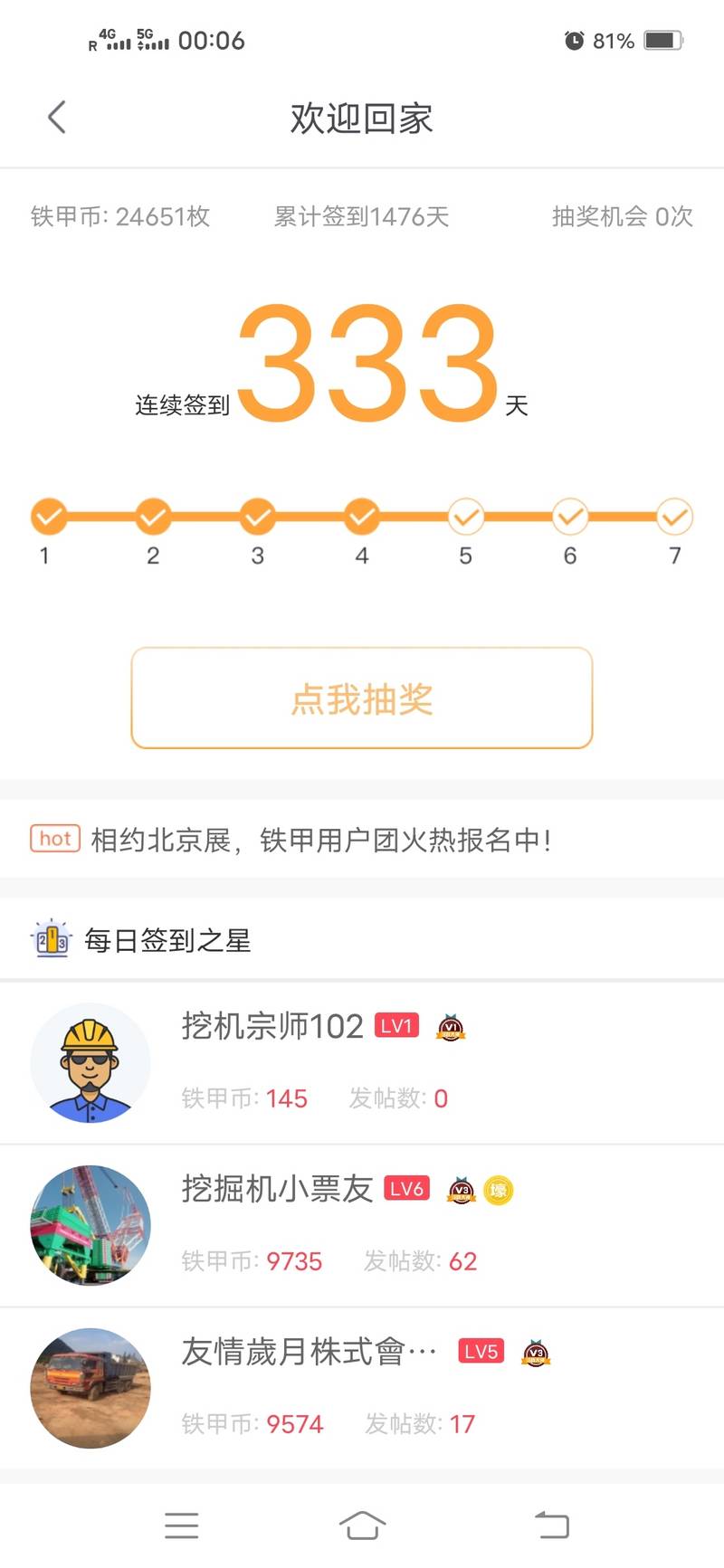This screenshot has width=724, height=1568.
Task: Open the hot notice about 北京展 signup
Action: [362, 840]
